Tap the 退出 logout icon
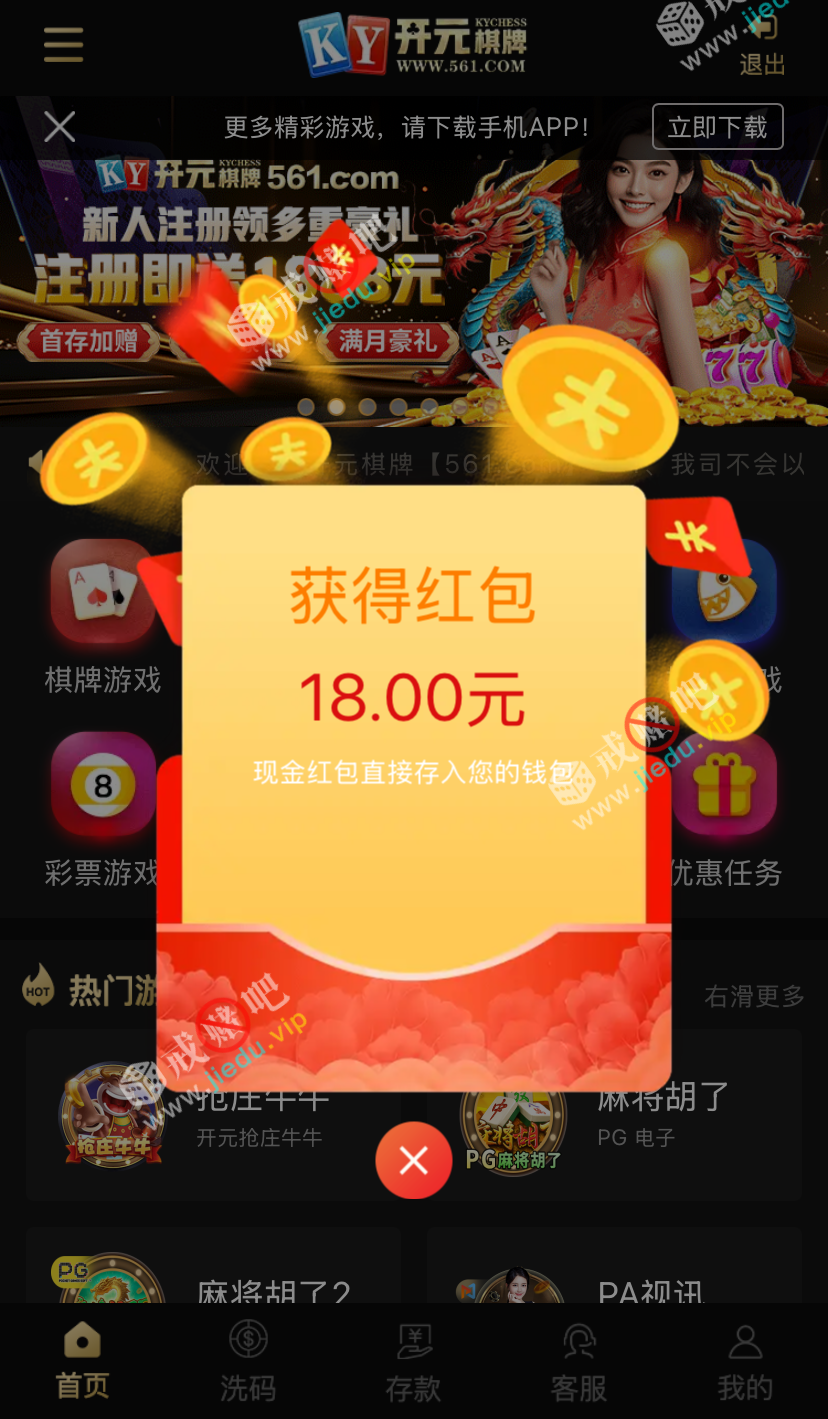Image resolution: width=828 pixels, height=1419 pixels. (x=762, y=47)
